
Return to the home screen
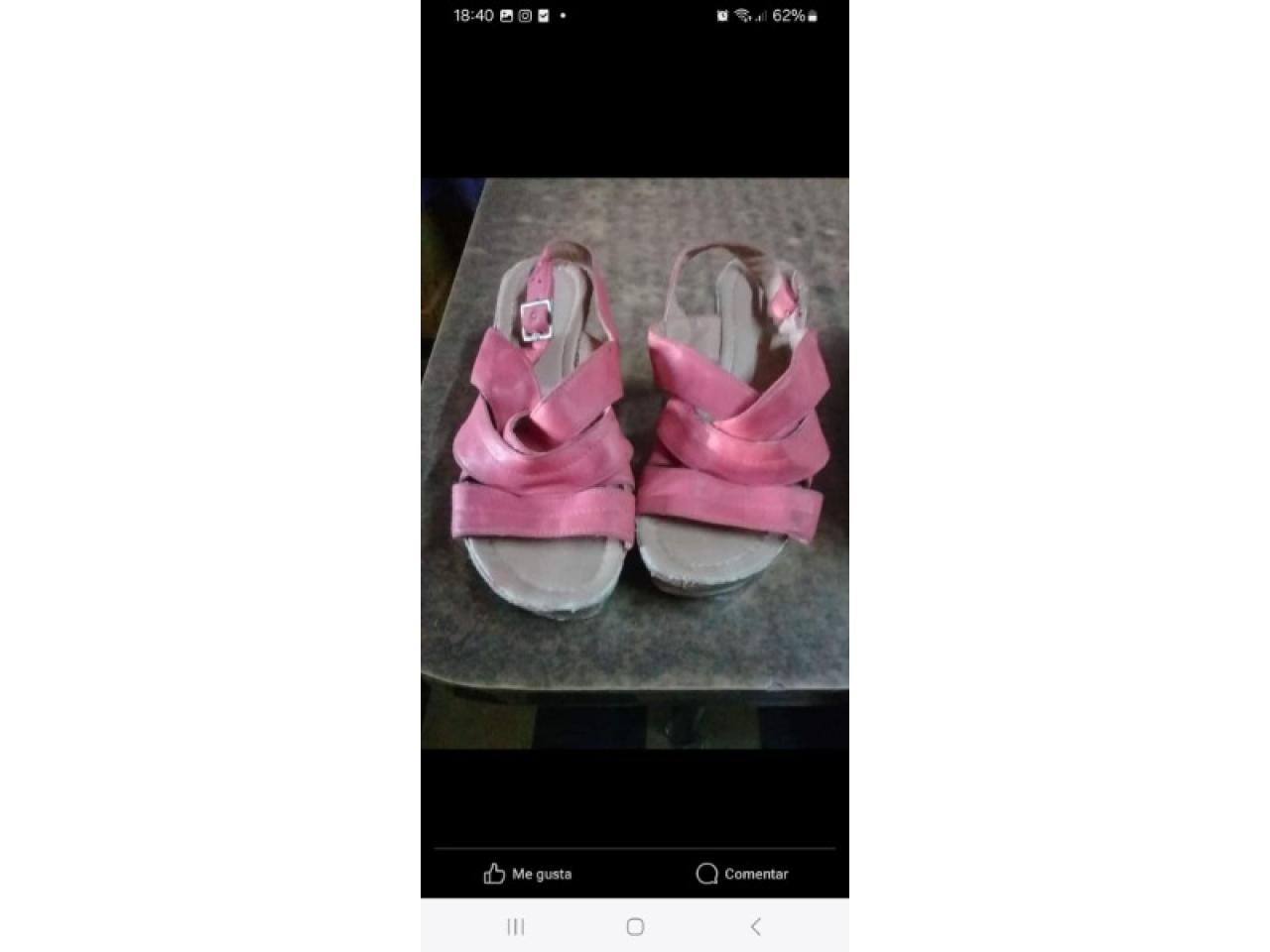pos(635,926)
